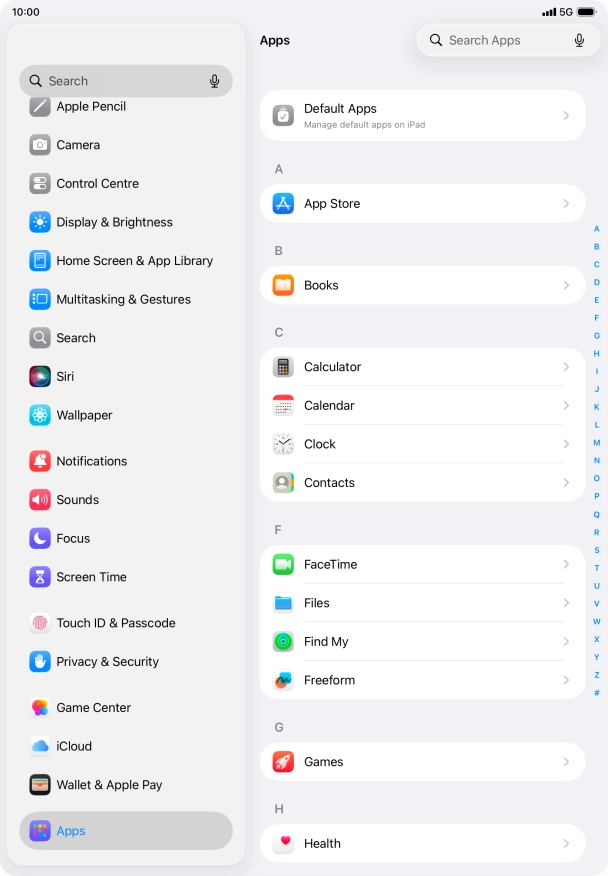Open Screen Time settings
The image size is (608, 876).
coord(91,577)
